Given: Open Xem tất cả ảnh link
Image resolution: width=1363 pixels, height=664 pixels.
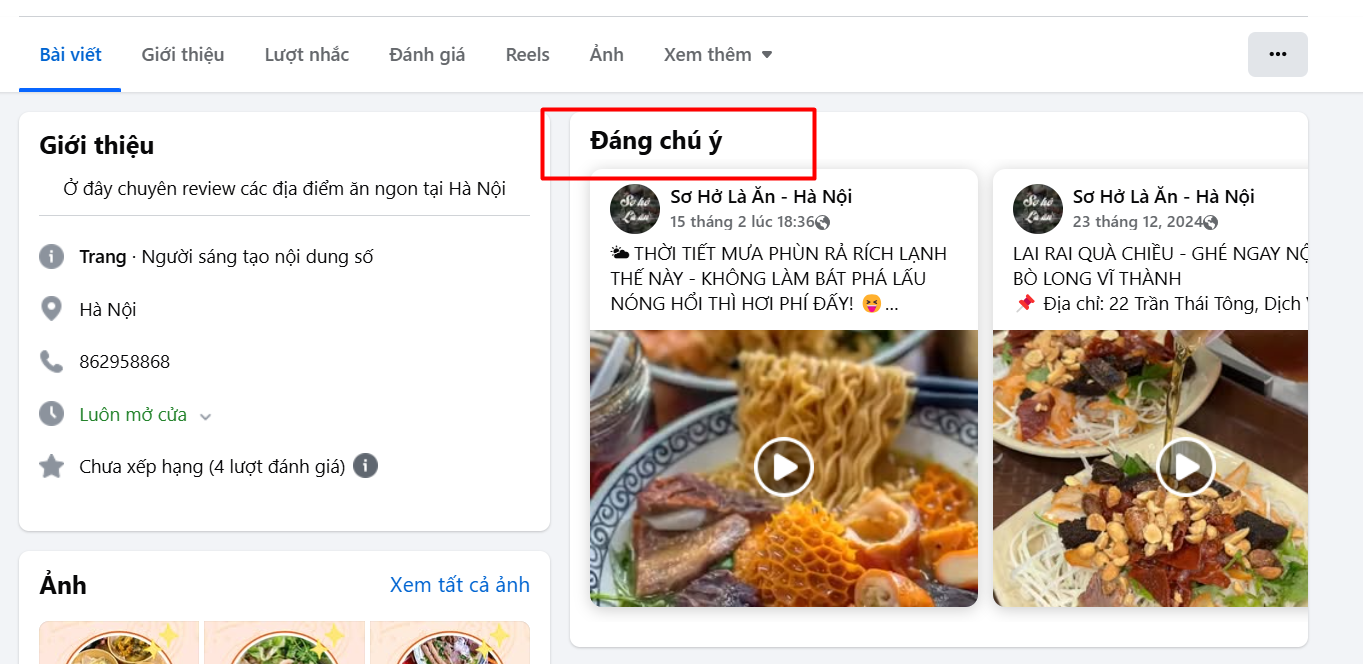Looking at the screenshot, I should (459, 585).
